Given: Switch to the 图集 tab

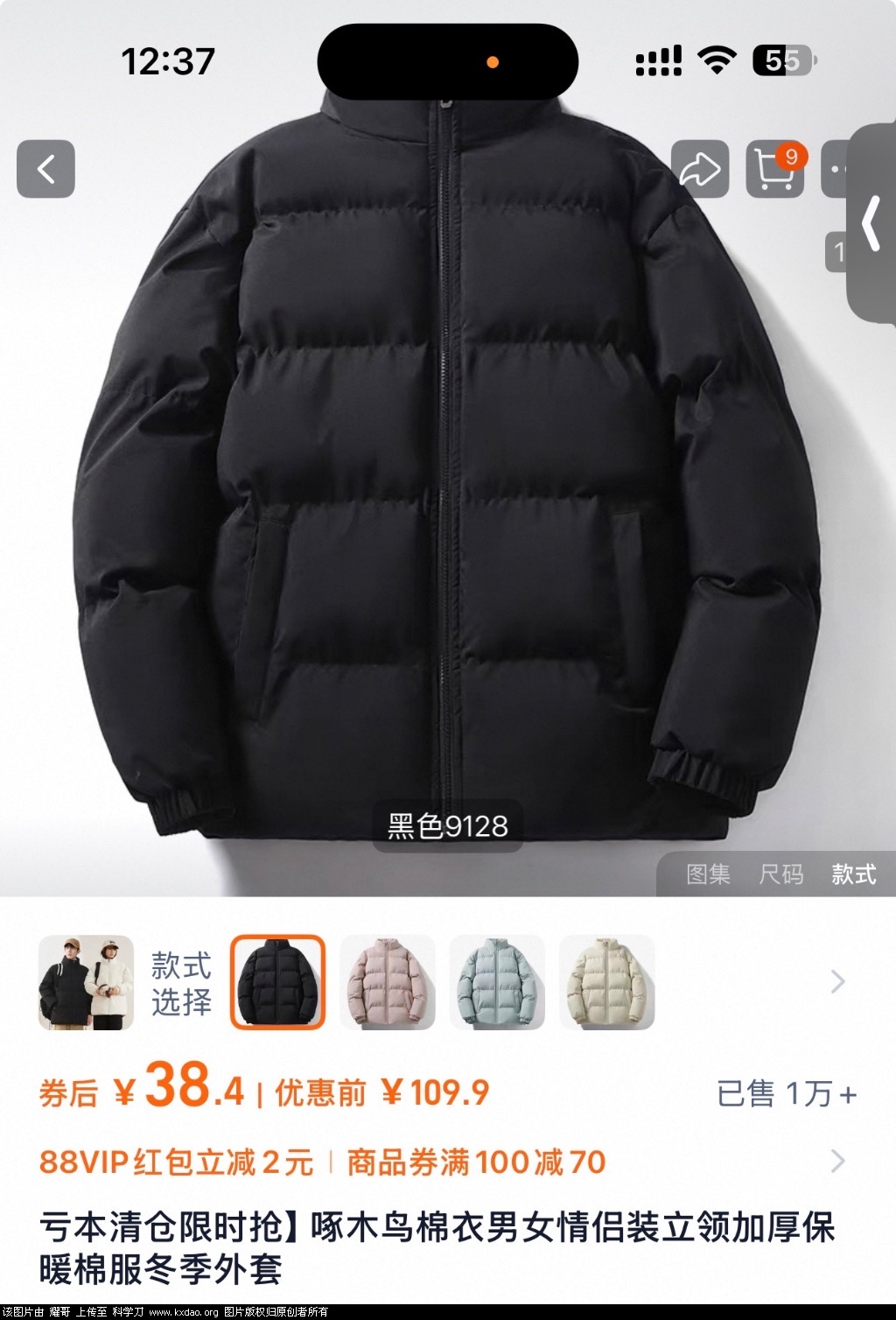Looking at the screenshot, I should click(x=708, y=874).
